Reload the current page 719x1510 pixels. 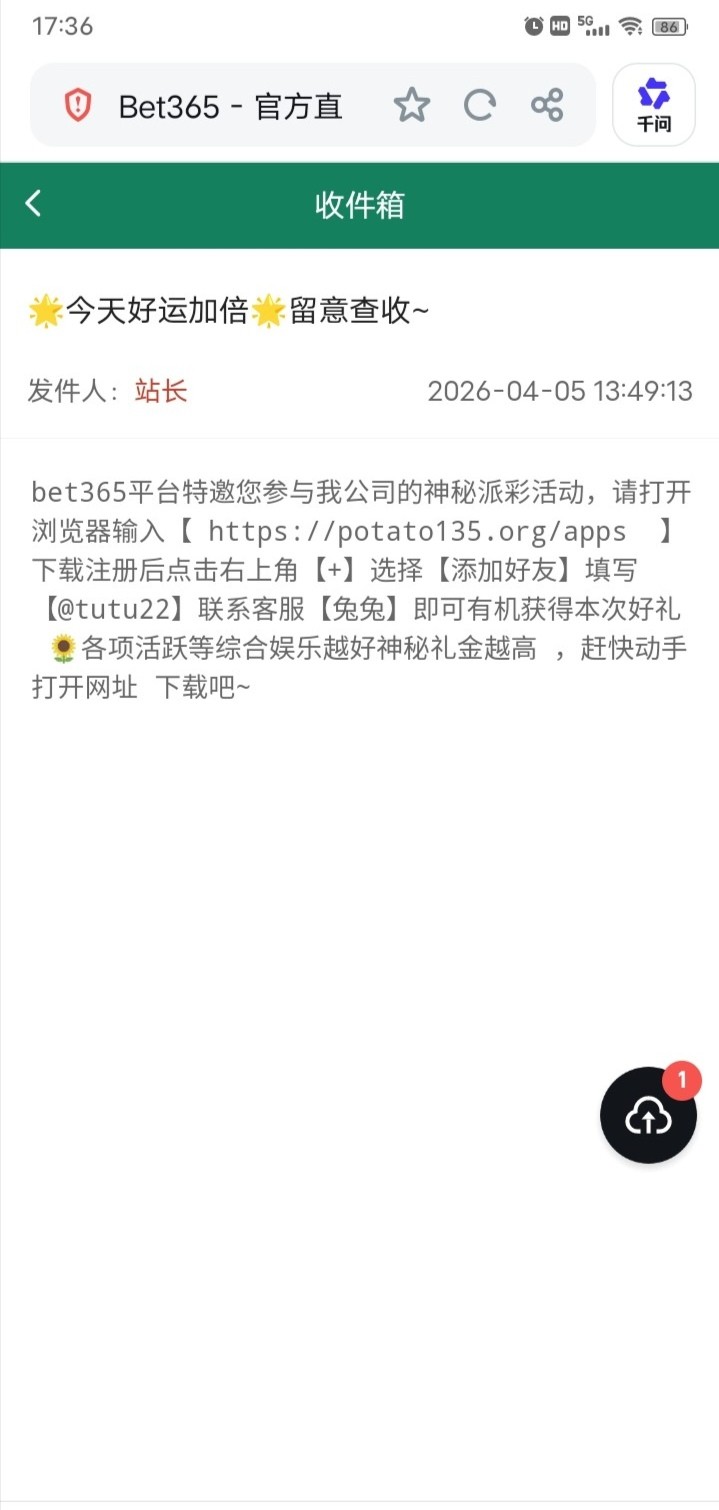click(x=480, y=105)
